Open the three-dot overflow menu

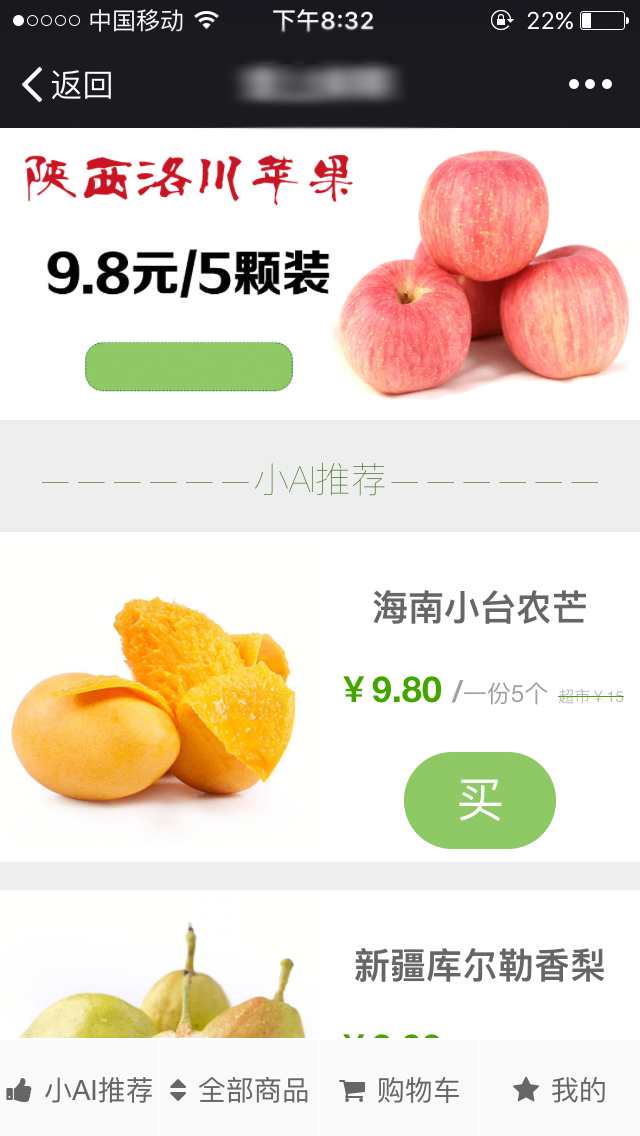pos(590,85)
